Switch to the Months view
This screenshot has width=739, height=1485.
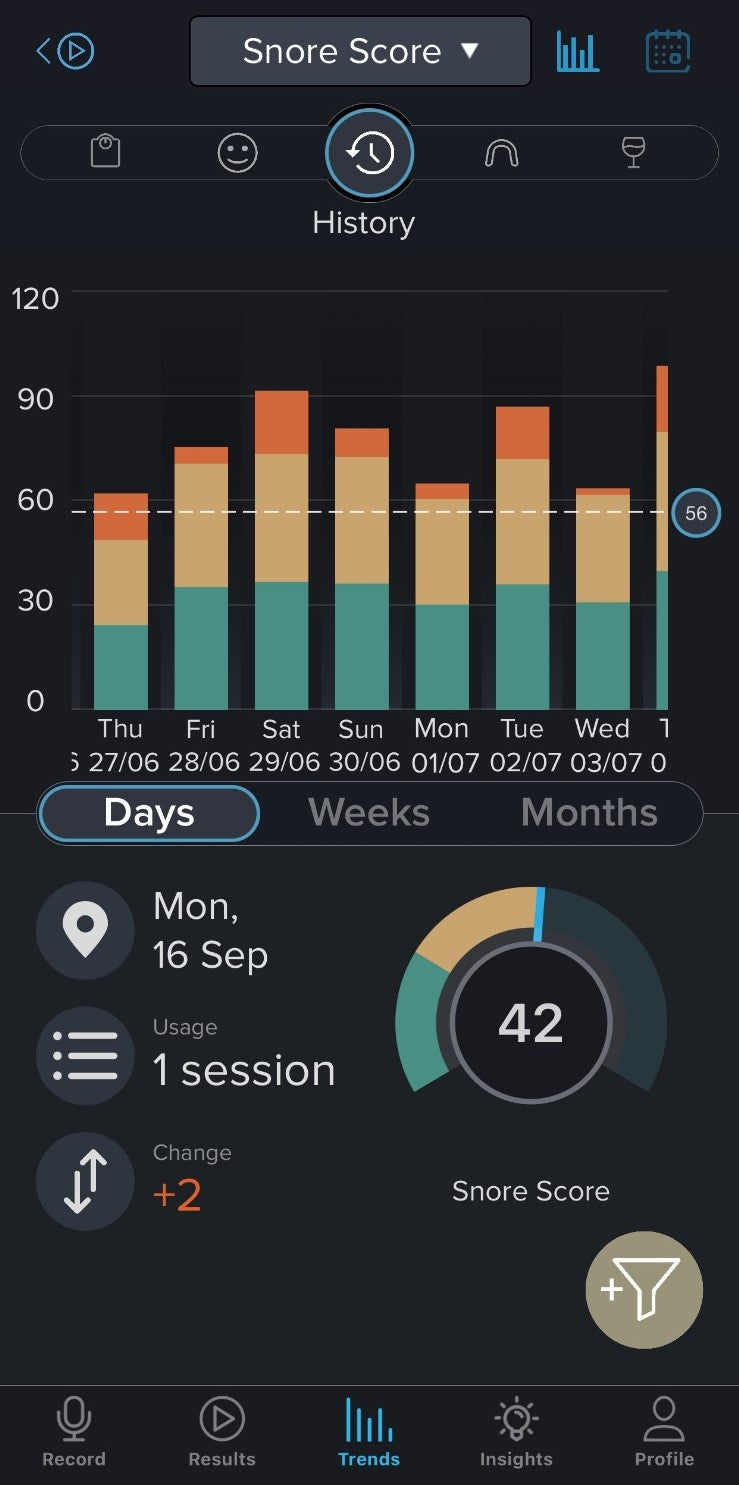click(589, 813)
